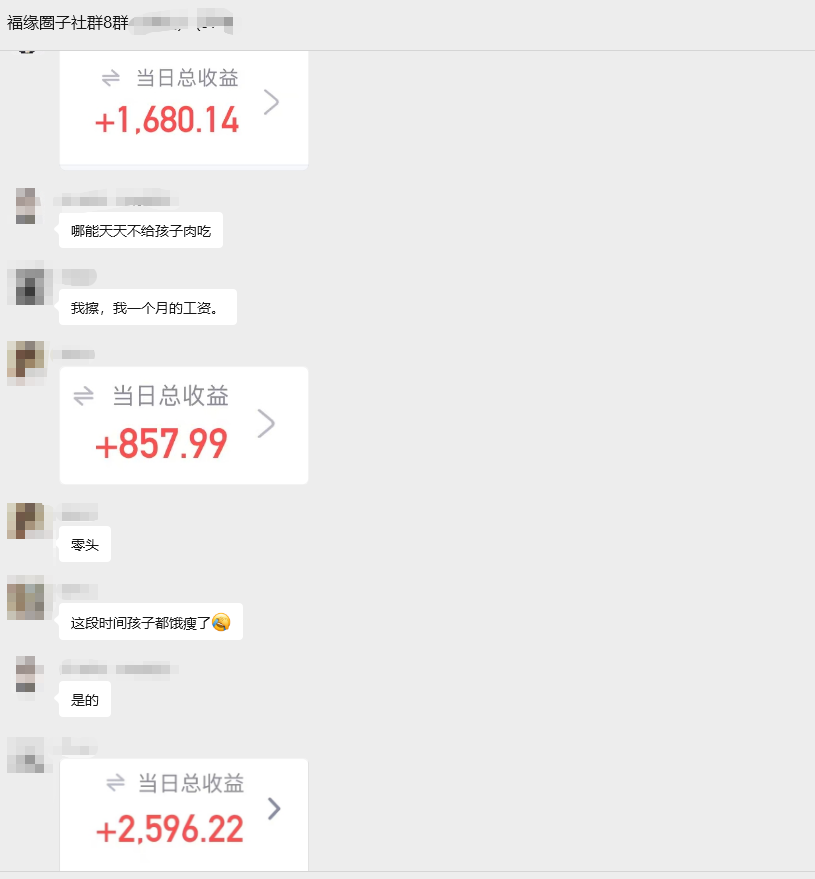Screen dimensions: 815x879
Task: Open the image showing +857.99 earnings
Action: point(183,425)
